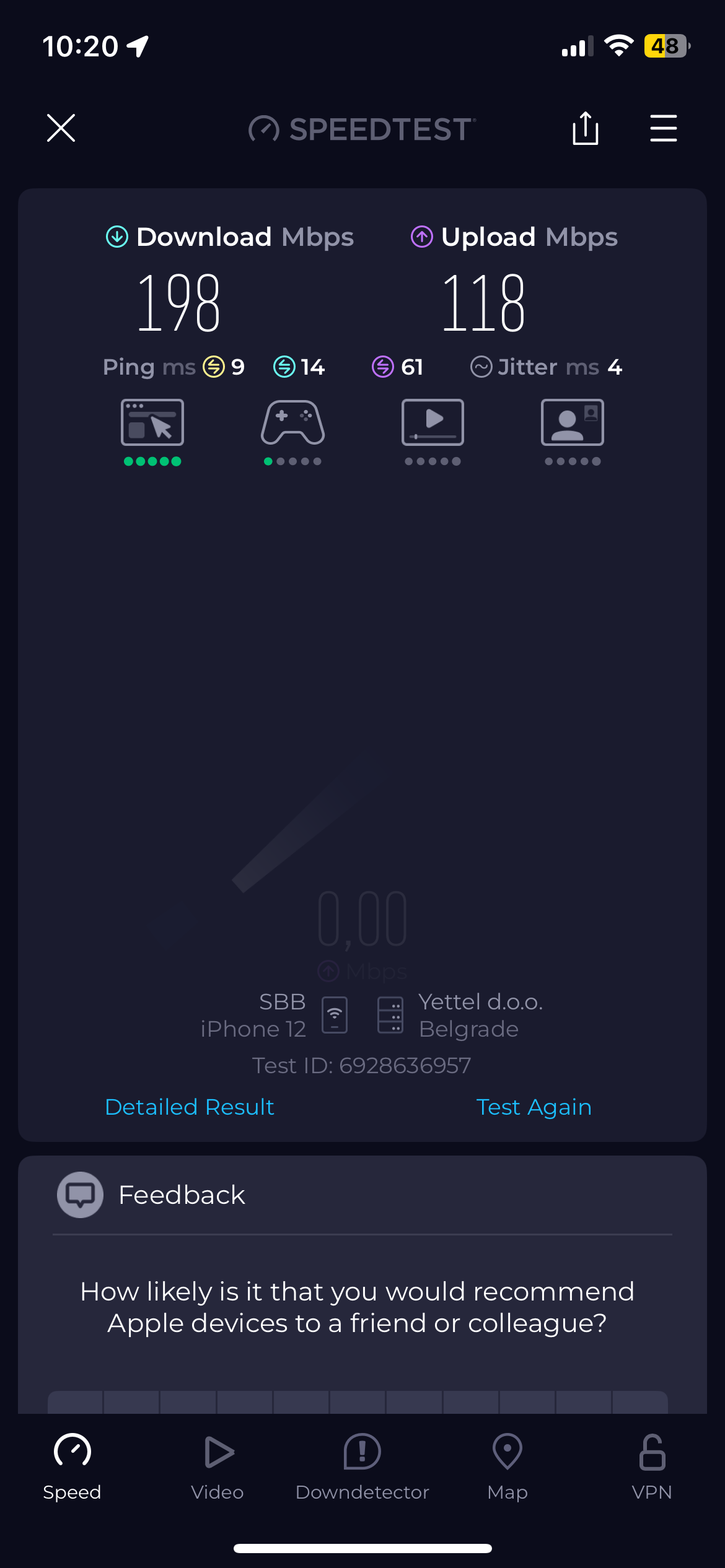Tap Test Again to rerun
The width and height of the screenshot is (725, 1568).
[534, 1107]
